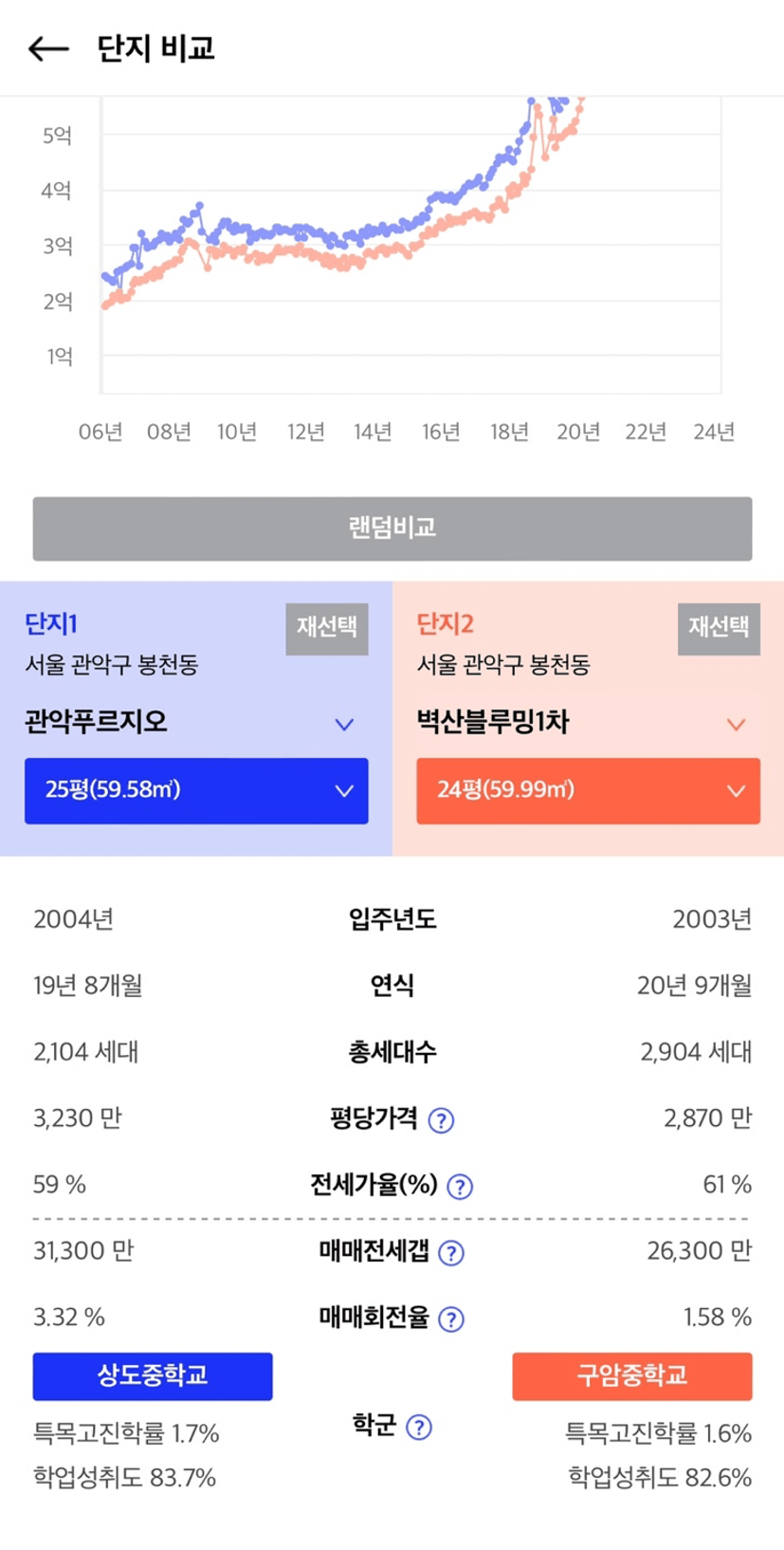Expand the 관악푸르지오 complex dropdown
Viewport: 784px width, 1550px height.
tap(196, 723)
